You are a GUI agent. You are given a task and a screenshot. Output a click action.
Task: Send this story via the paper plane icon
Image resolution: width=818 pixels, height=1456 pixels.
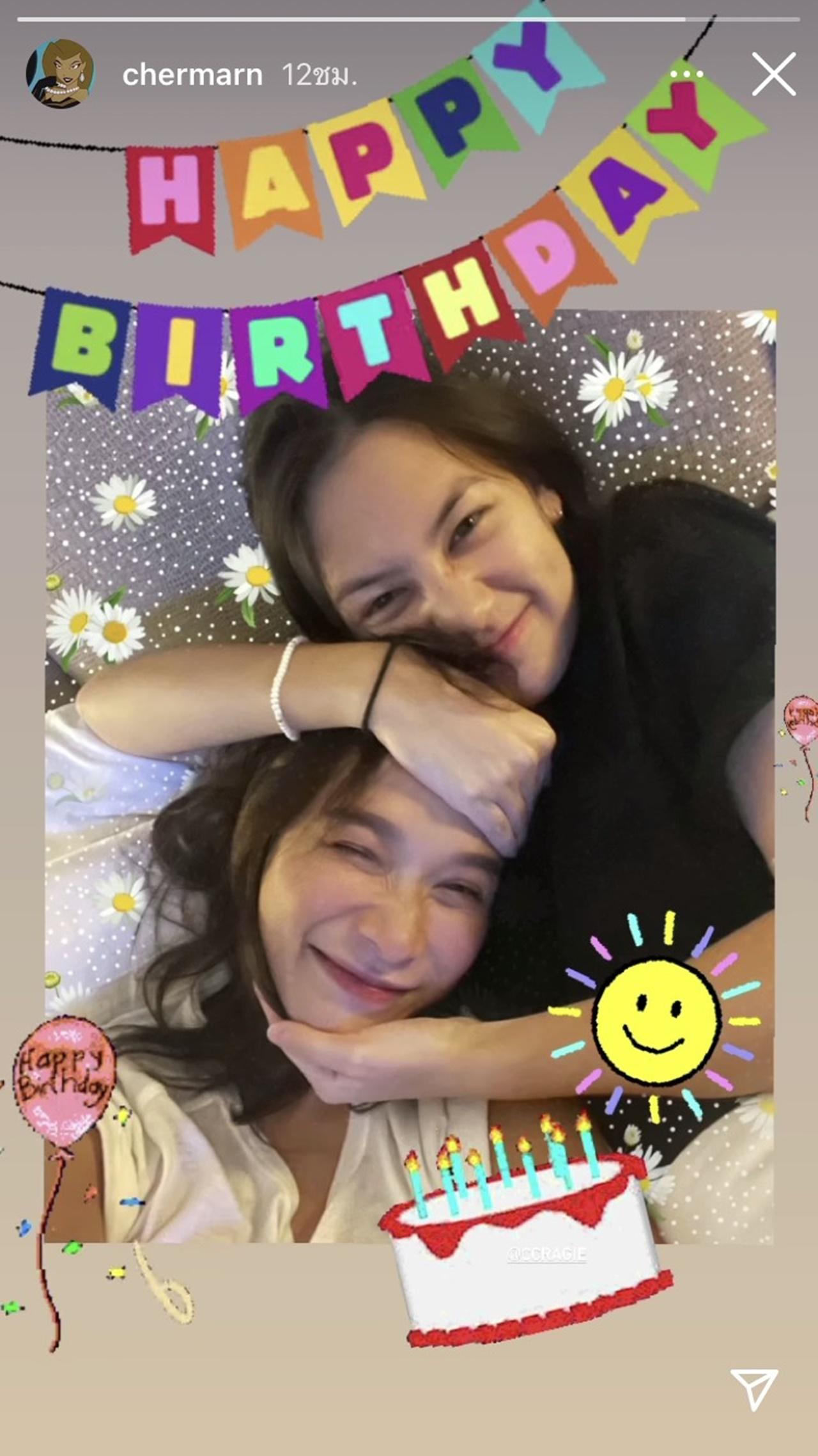[x=754, y=1388]
